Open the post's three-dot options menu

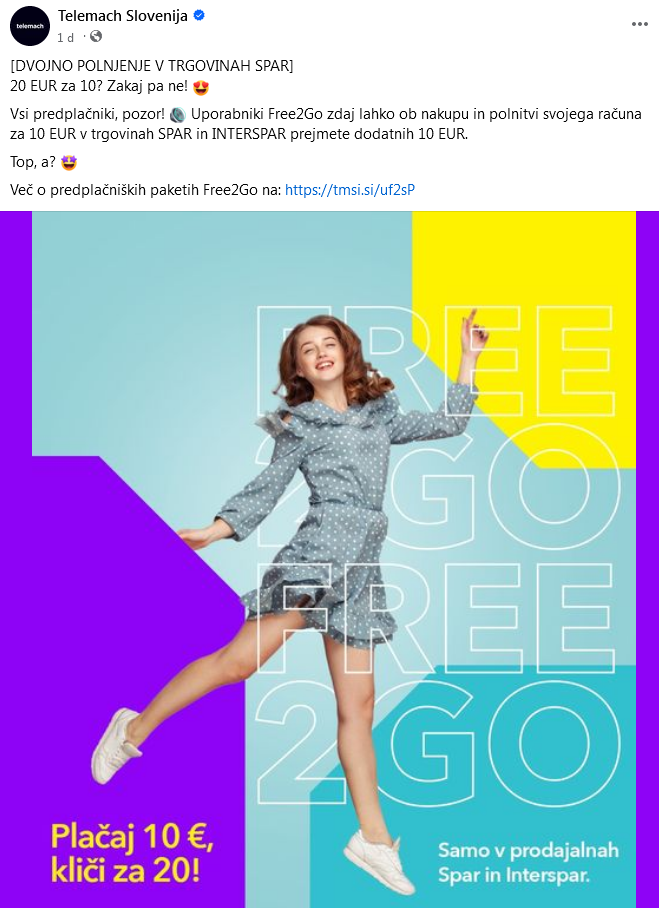point(640,24)
